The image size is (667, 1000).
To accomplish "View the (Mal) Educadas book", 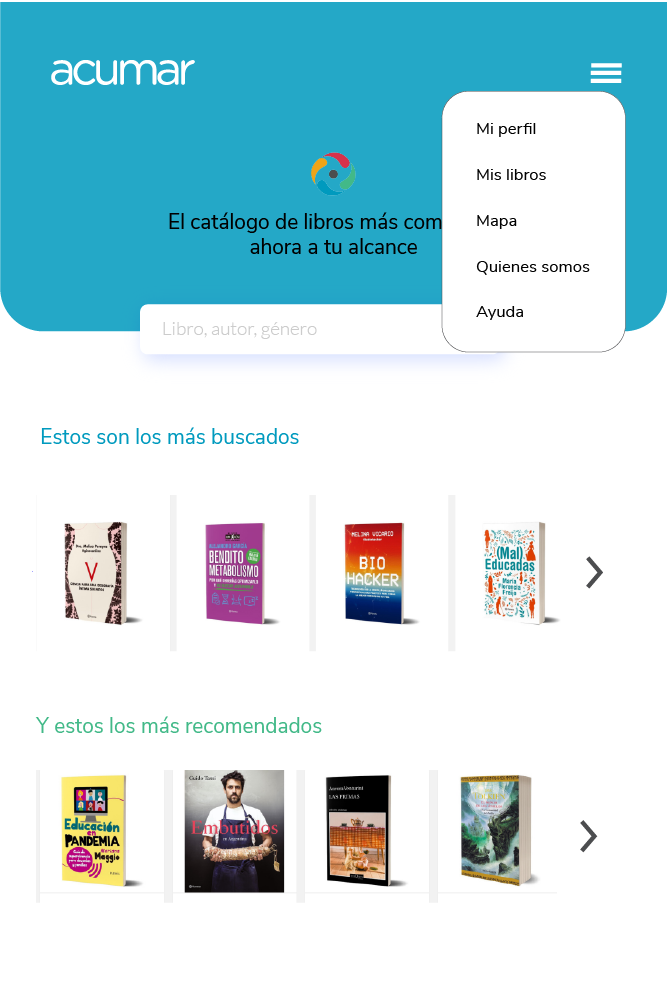I will [x=513, y=573].
